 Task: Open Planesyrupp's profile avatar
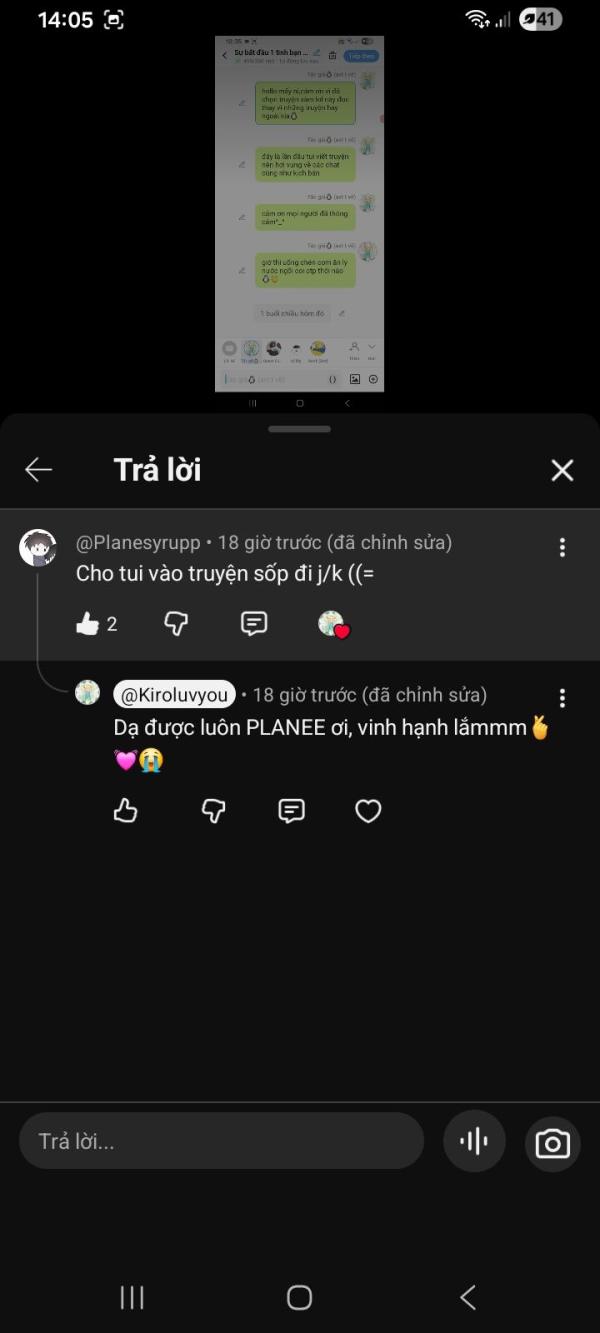38,548
